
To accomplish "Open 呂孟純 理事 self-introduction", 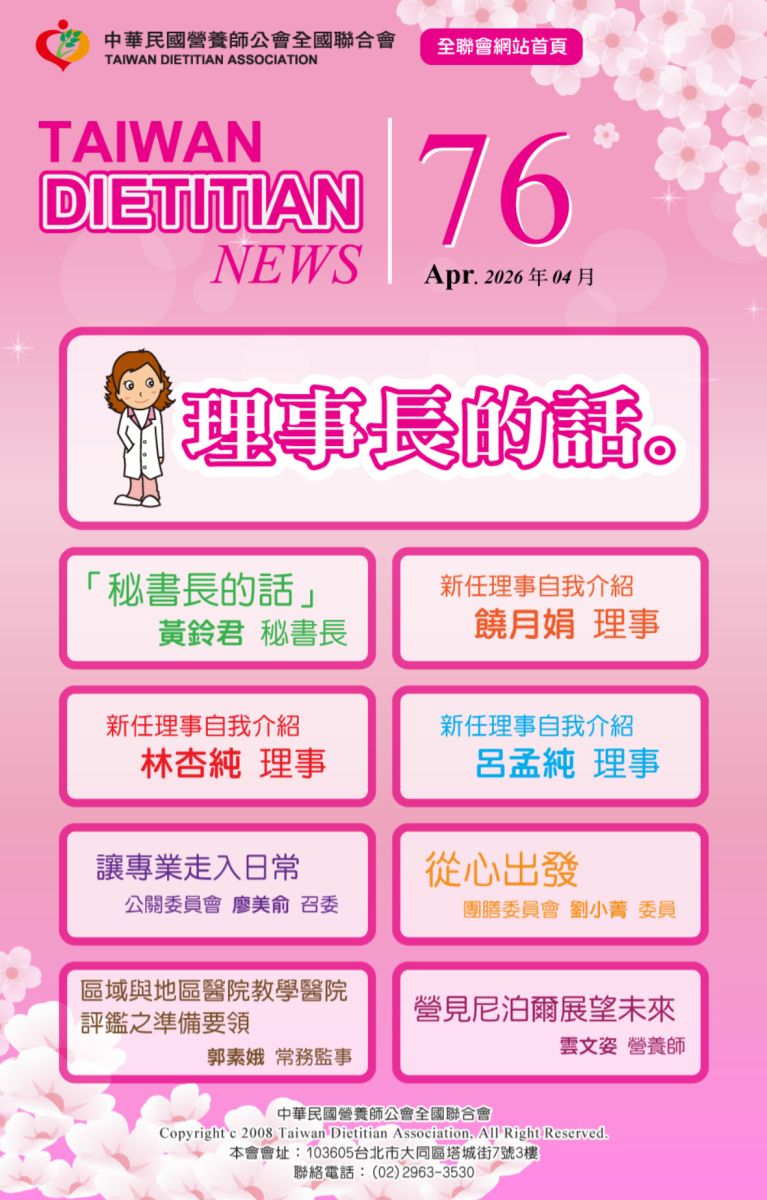I will [549, 746].
